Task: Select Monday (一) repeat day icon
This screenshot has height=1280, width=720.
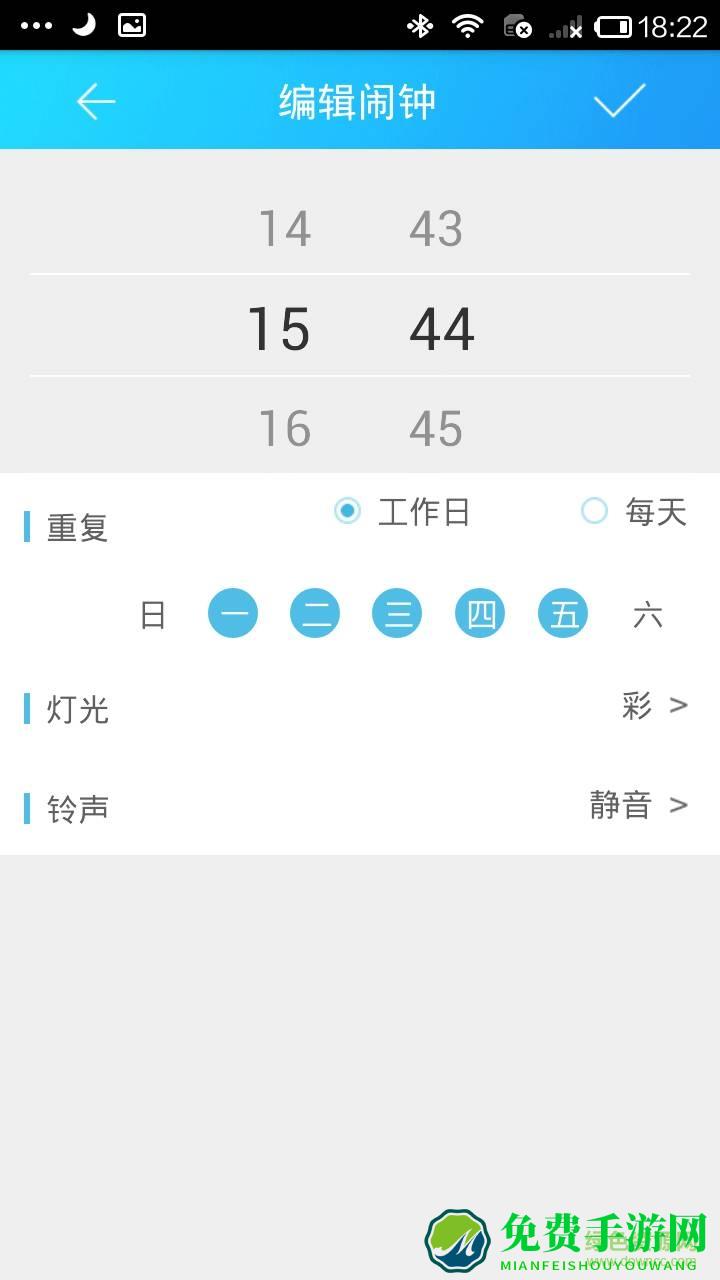Action: coord(232,613)
